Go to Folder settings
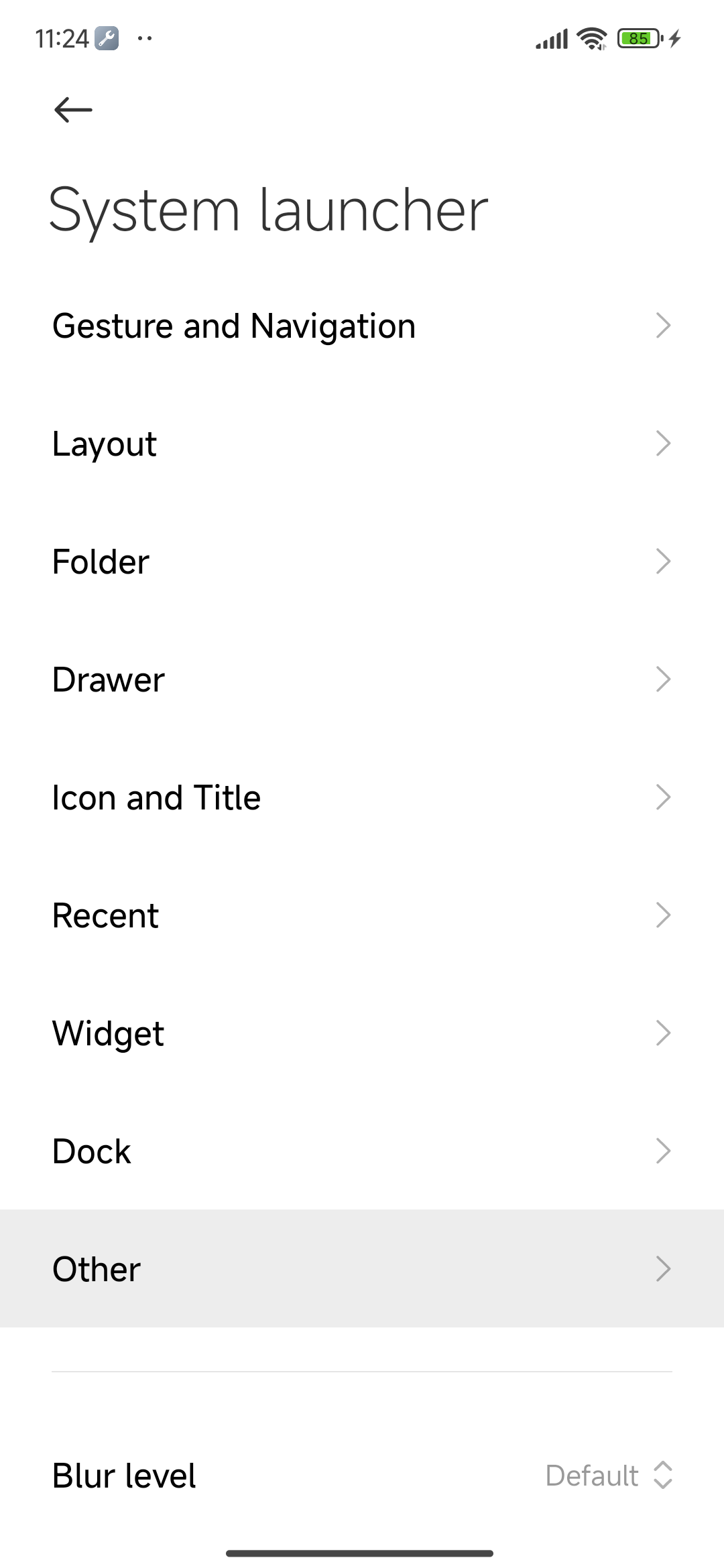The width and height of the screenshot is (724, 1568). [x=362, y=562]
